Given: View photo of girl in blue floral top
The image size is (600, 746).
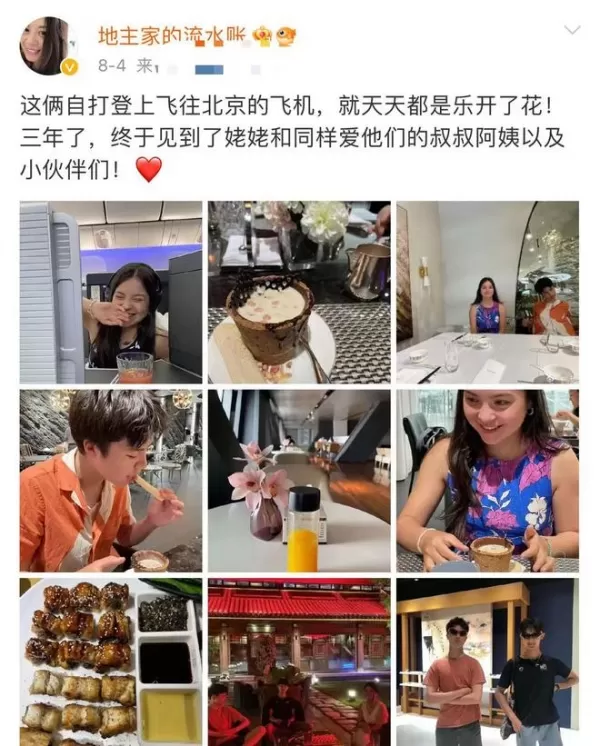Looking at the screenshot, I should (x=487, y=480).
